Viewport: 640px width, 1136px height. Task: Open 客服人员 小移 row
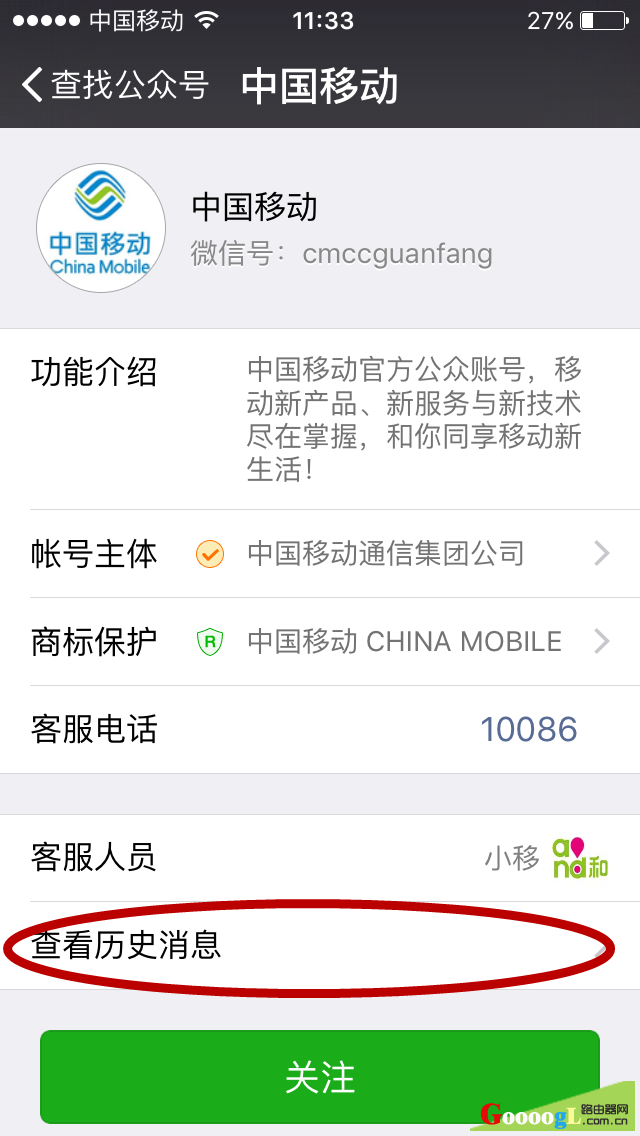[x=320, y=858]
